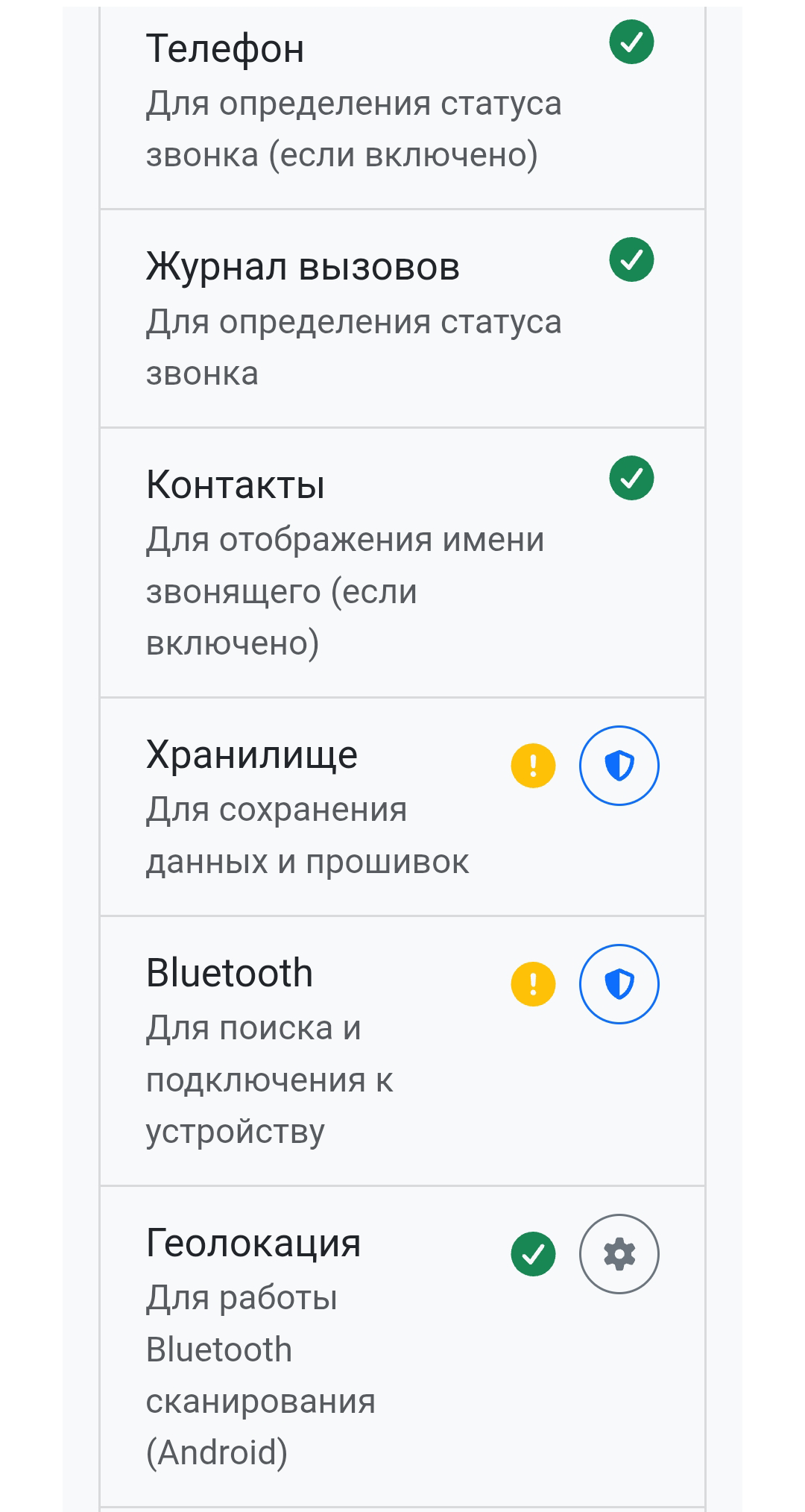Grant the Bluetooth permission via shield button
The height and width of the screenshot is (1512, 805).
pyautogui.click(x=619, y=984)
